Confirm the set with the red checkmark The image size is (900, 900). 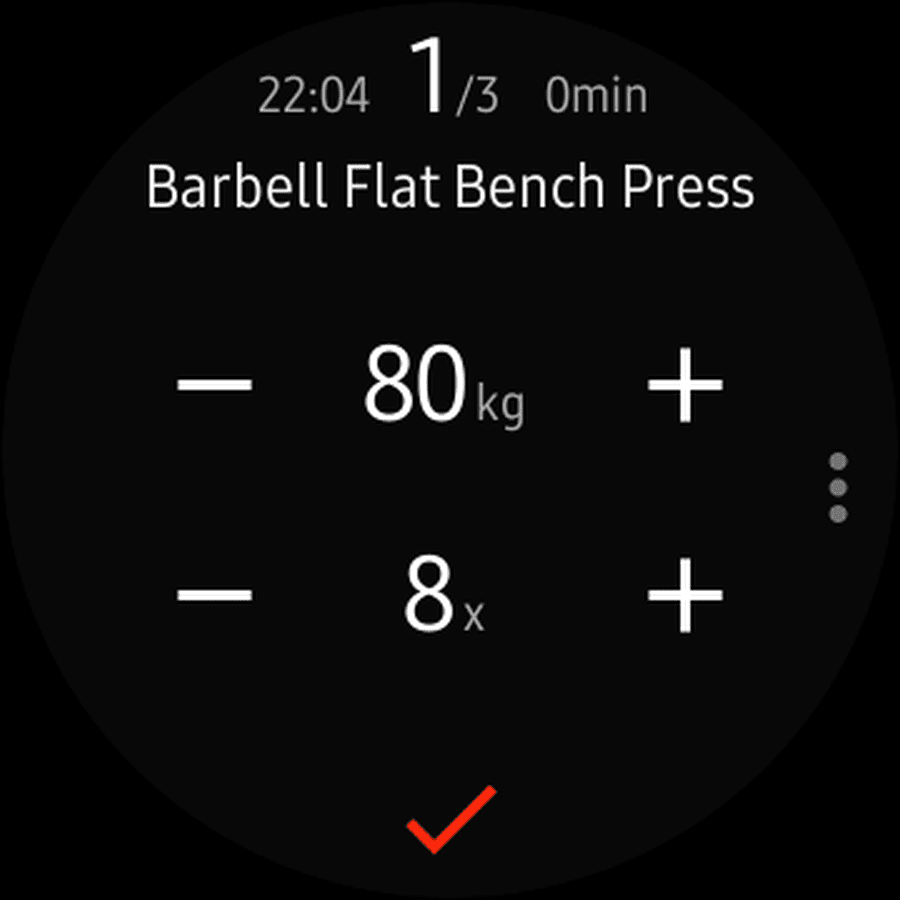(450, 820)
